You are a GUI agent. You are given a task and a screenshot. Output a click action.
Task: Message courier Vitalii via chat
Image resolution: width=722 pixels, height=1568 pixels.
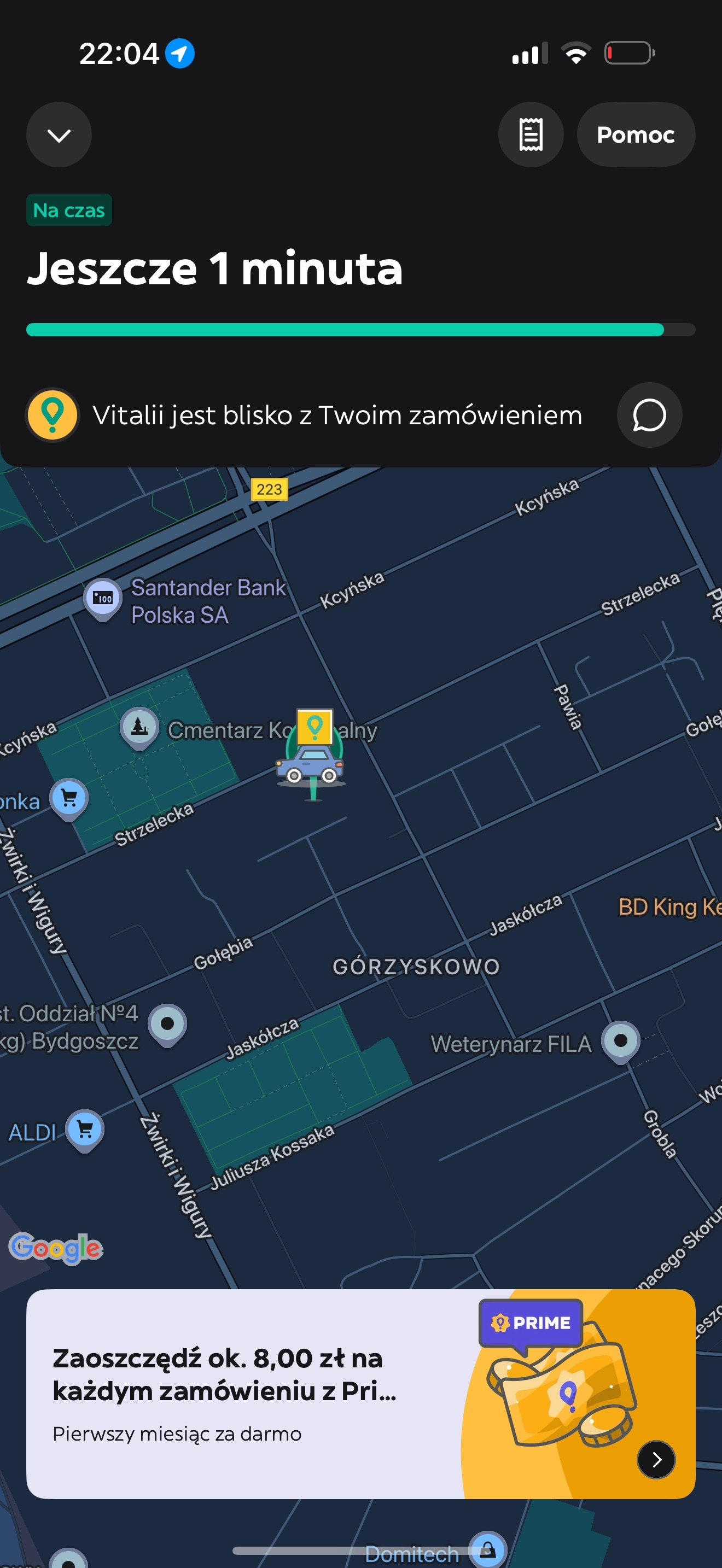tap(649, 415)
